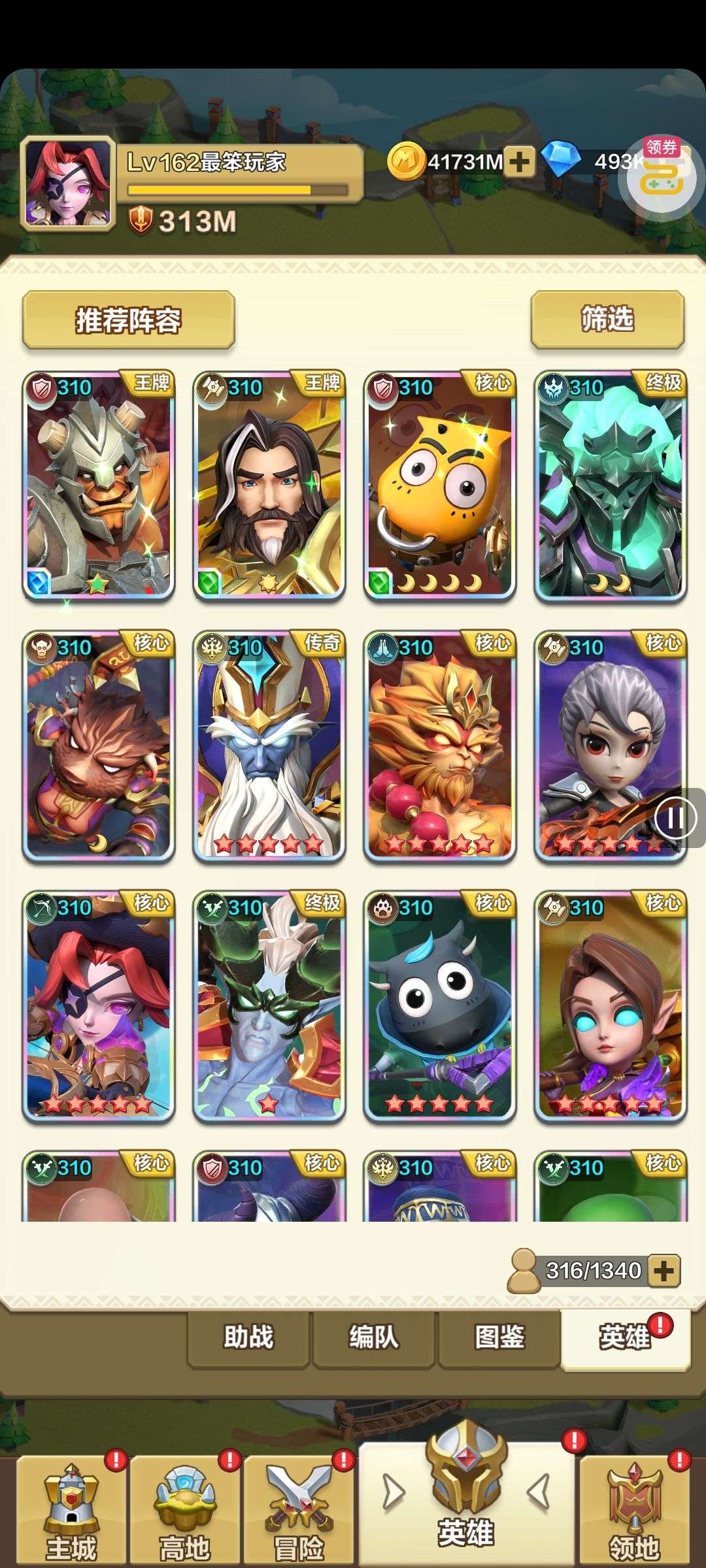Switch to the 编队 tab

click(x=373, y=1337)
